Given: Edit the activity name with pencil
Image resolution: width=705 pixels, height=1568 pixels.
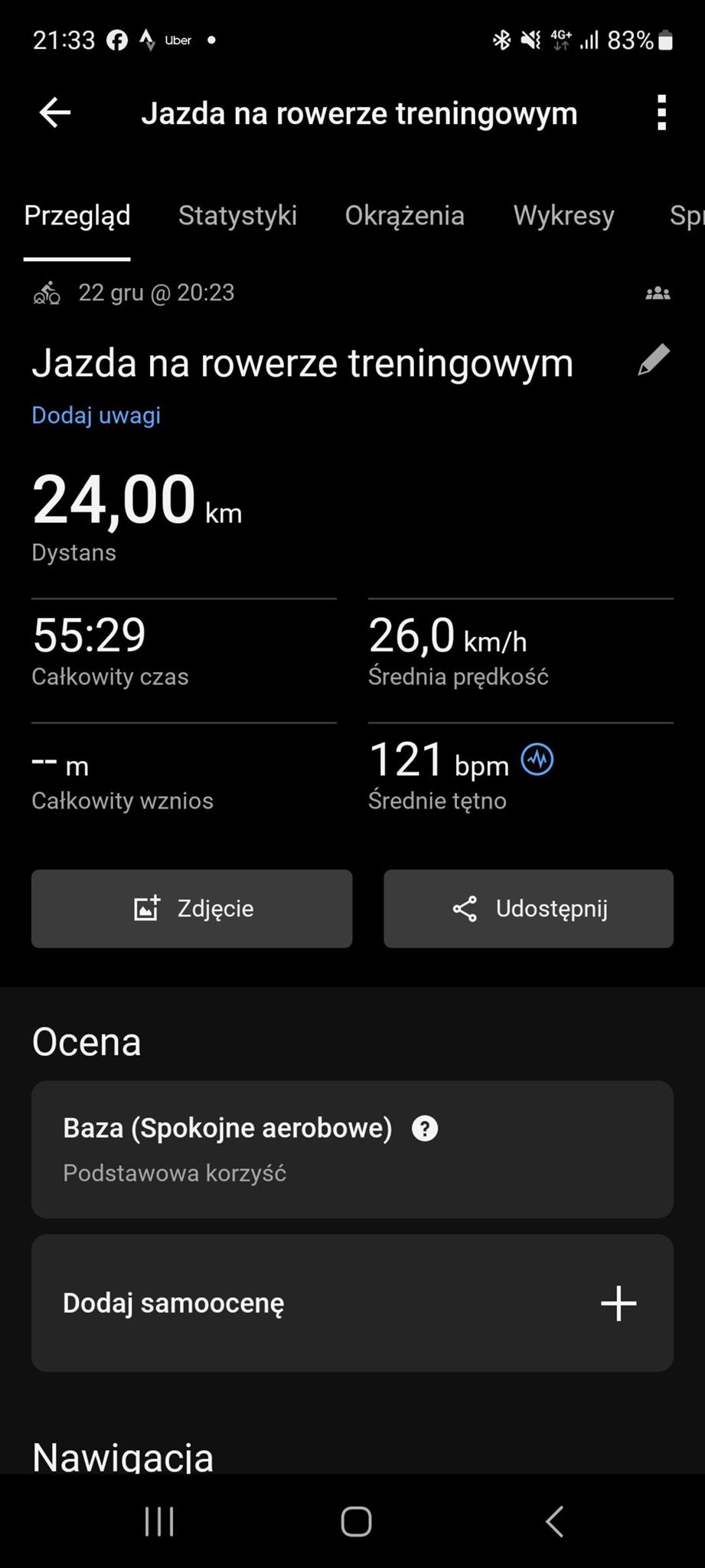Looking at the screenshot, I should [x=653, y=361].
